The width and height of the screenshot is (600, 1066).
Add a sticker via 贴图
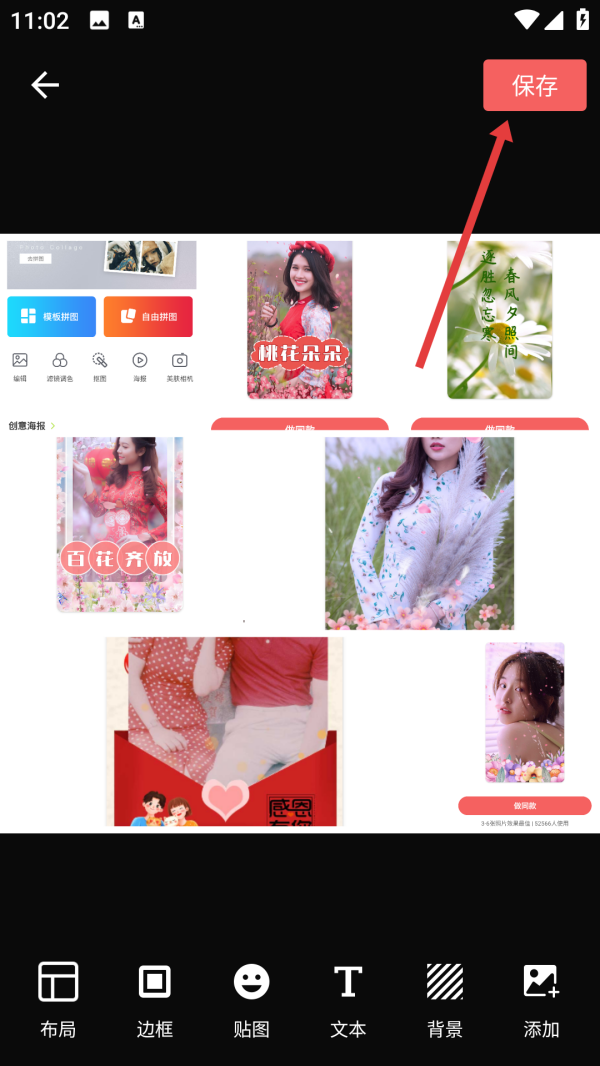(252, 998)
